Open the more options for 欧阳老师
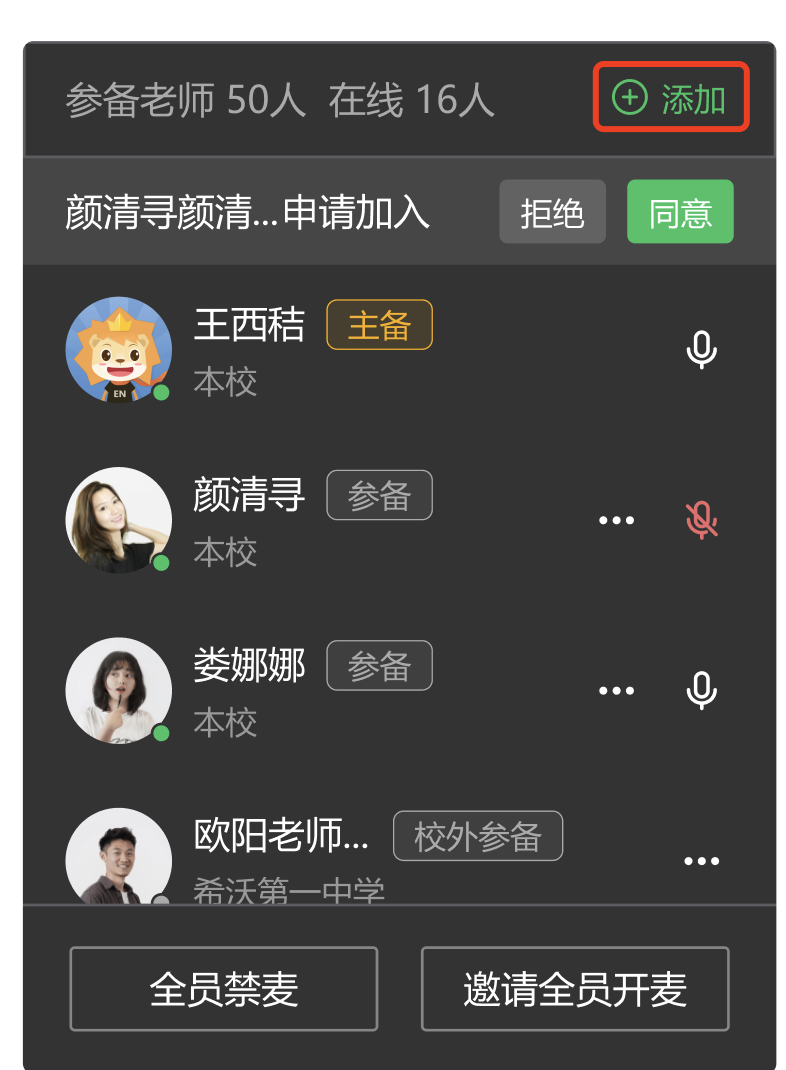Image resolution: width=786 pixels, height=1070 pixels. 702,861
